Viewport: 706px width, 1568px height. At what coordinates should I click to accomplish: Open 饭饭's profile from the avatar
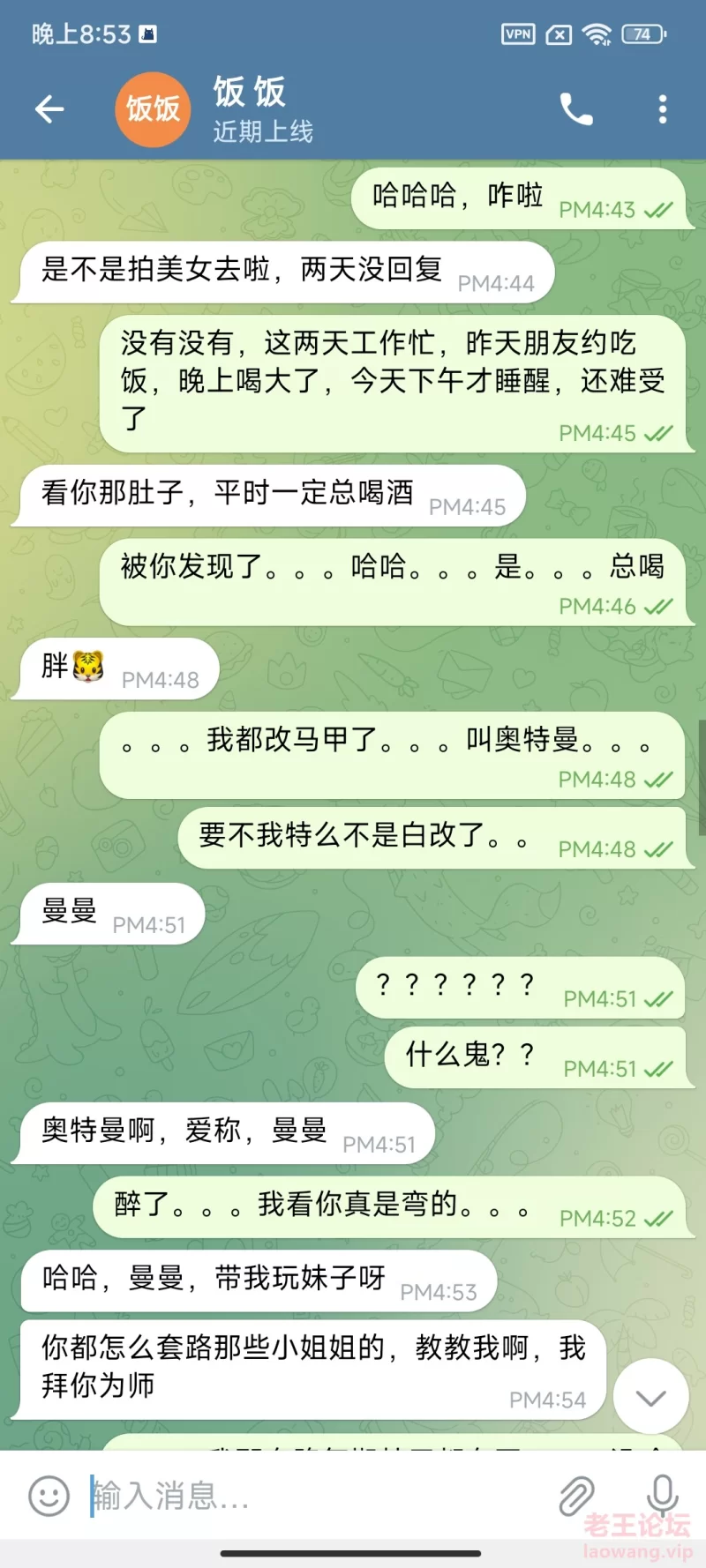tap(153, 109)
